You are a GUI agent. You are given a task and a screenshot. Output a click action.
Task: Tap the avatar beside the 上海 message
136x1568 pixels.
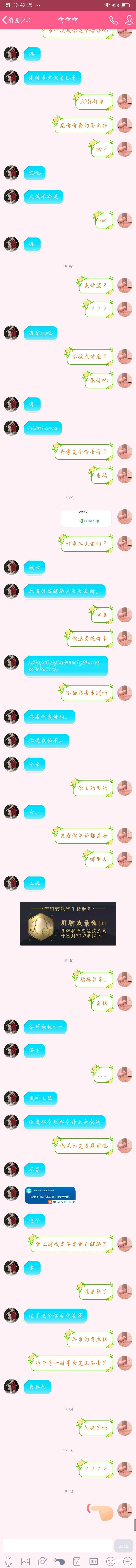coord(11,883)
